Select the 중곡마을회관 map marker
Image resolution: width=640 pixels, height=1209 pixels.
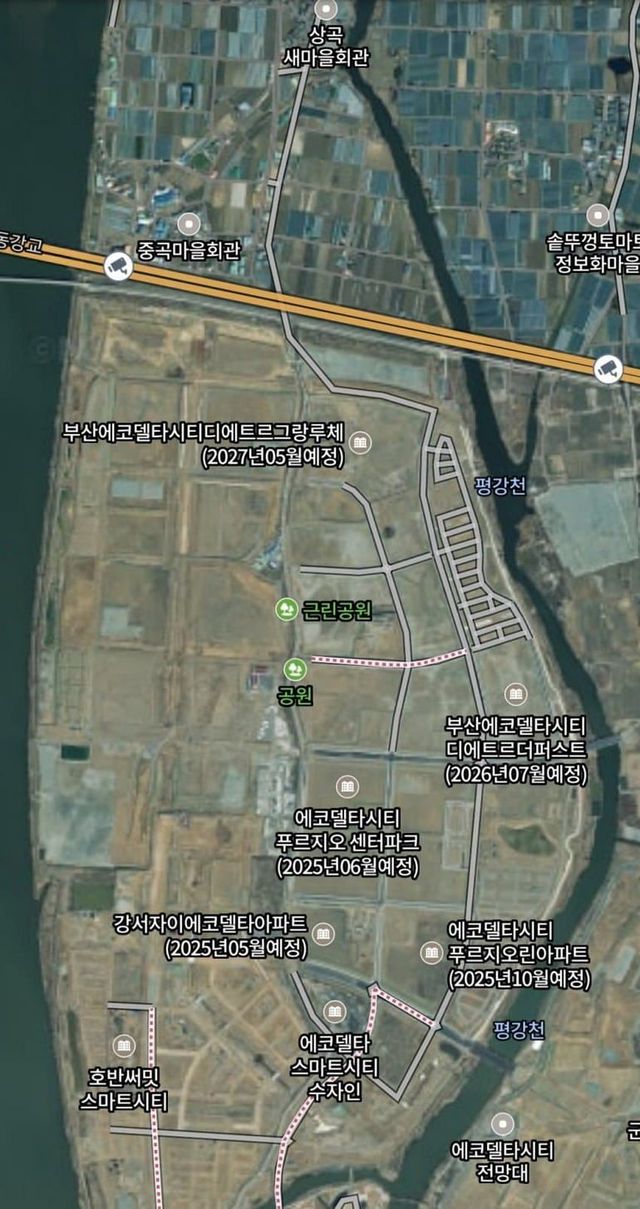point(189,223)
